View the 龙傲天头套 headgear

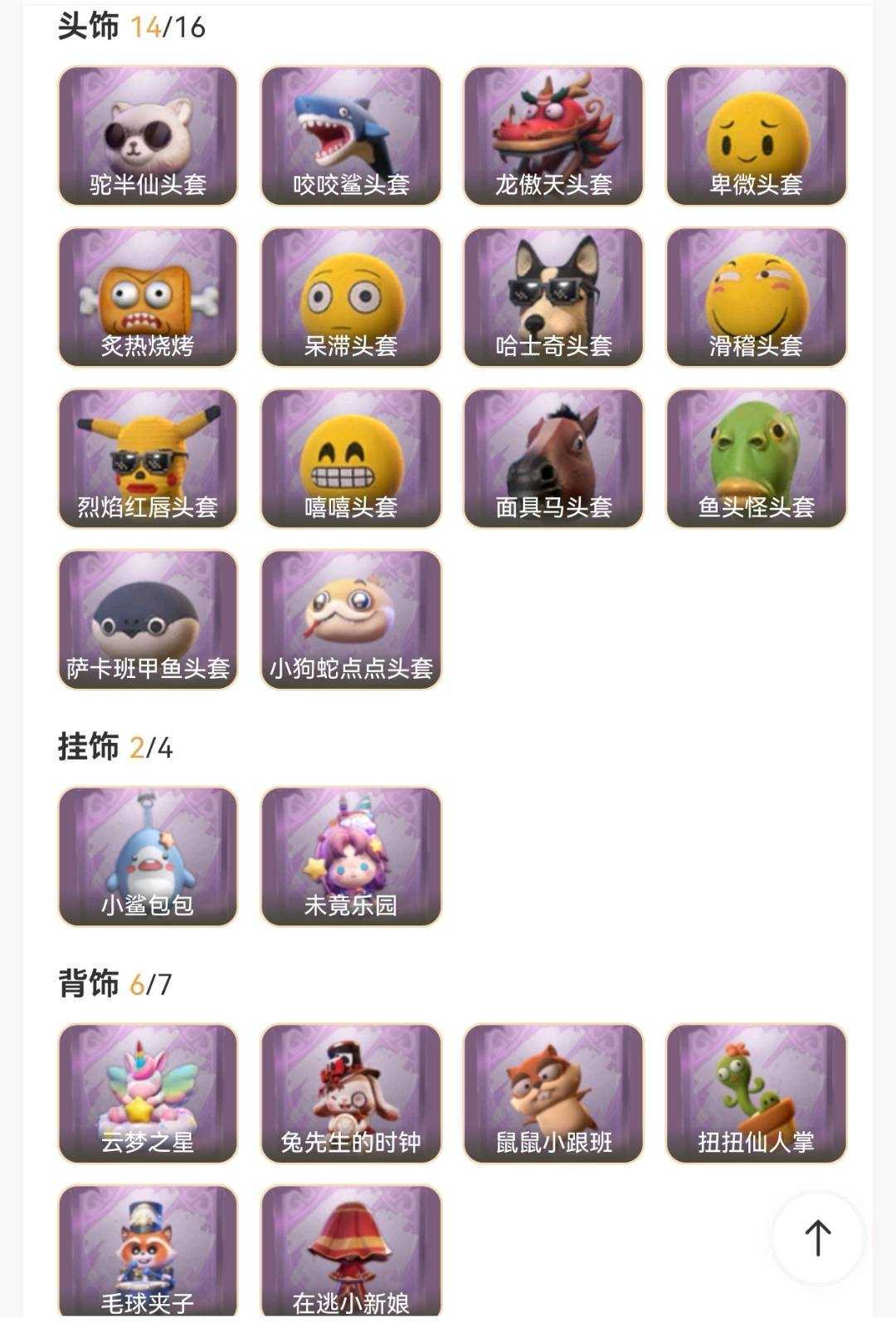553,136
